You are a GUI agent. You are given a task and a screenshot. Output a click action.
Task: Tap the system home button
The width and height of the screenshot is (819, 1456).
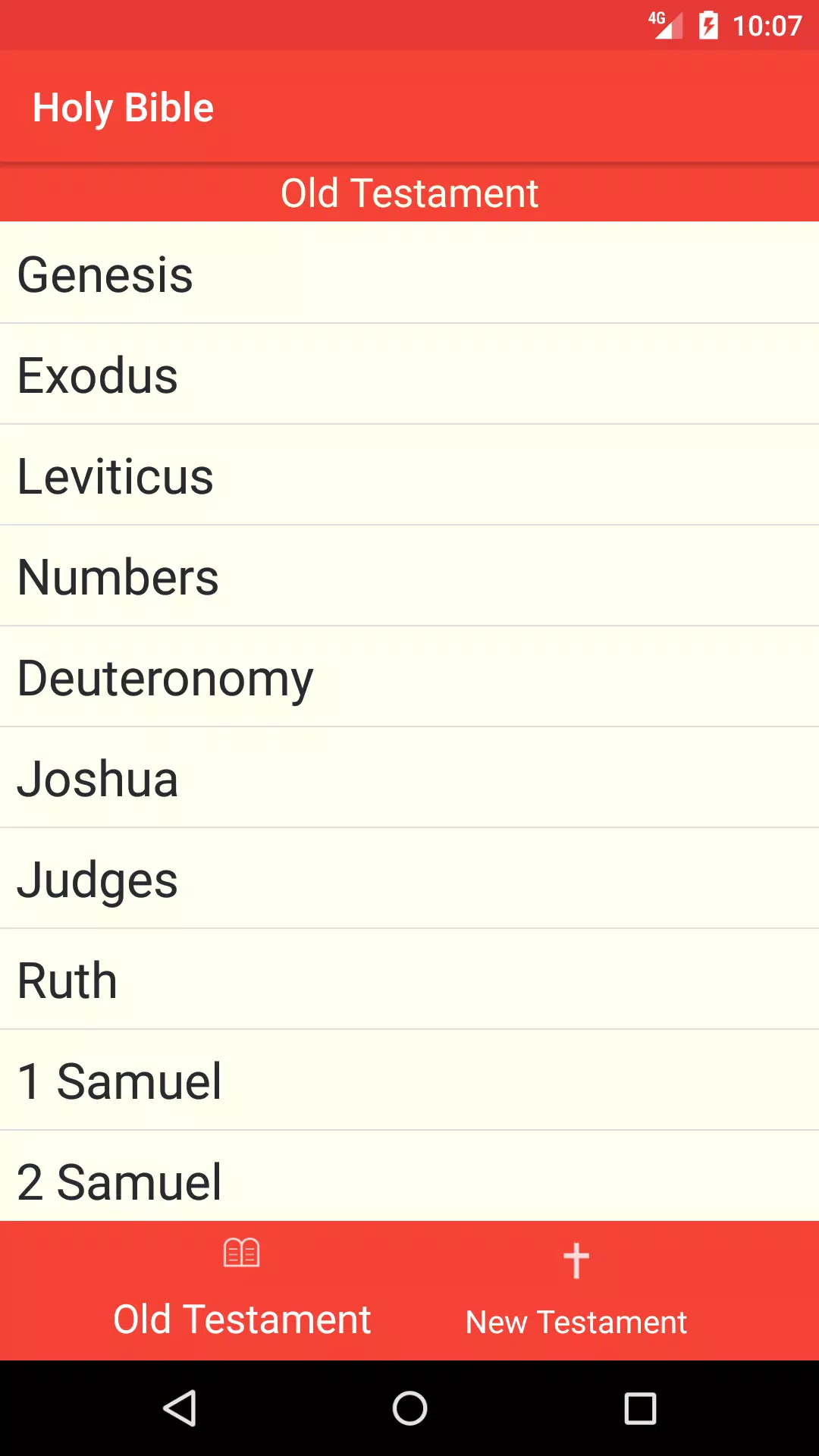409,1408
